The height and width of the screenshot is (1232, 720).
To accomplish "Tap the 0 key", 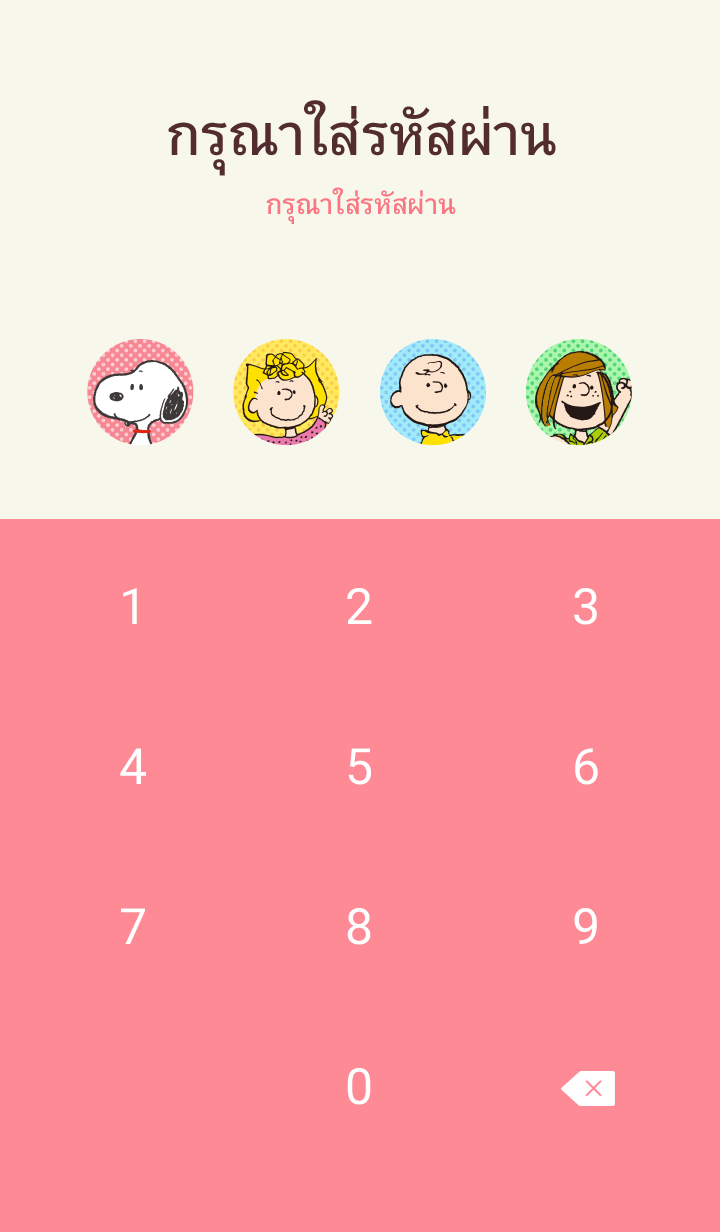I will [x=359, y=1087].
